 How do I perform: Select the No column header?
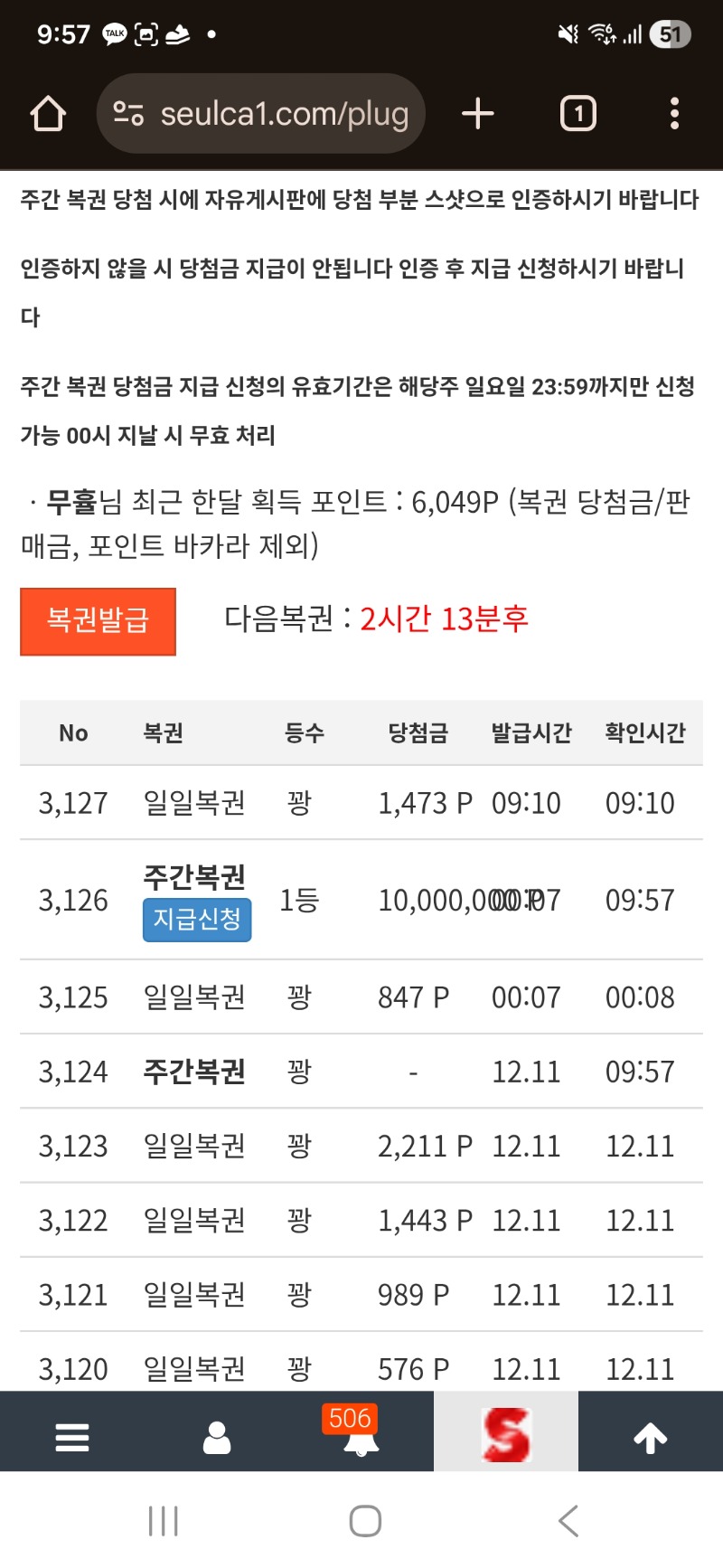[73, 732]
